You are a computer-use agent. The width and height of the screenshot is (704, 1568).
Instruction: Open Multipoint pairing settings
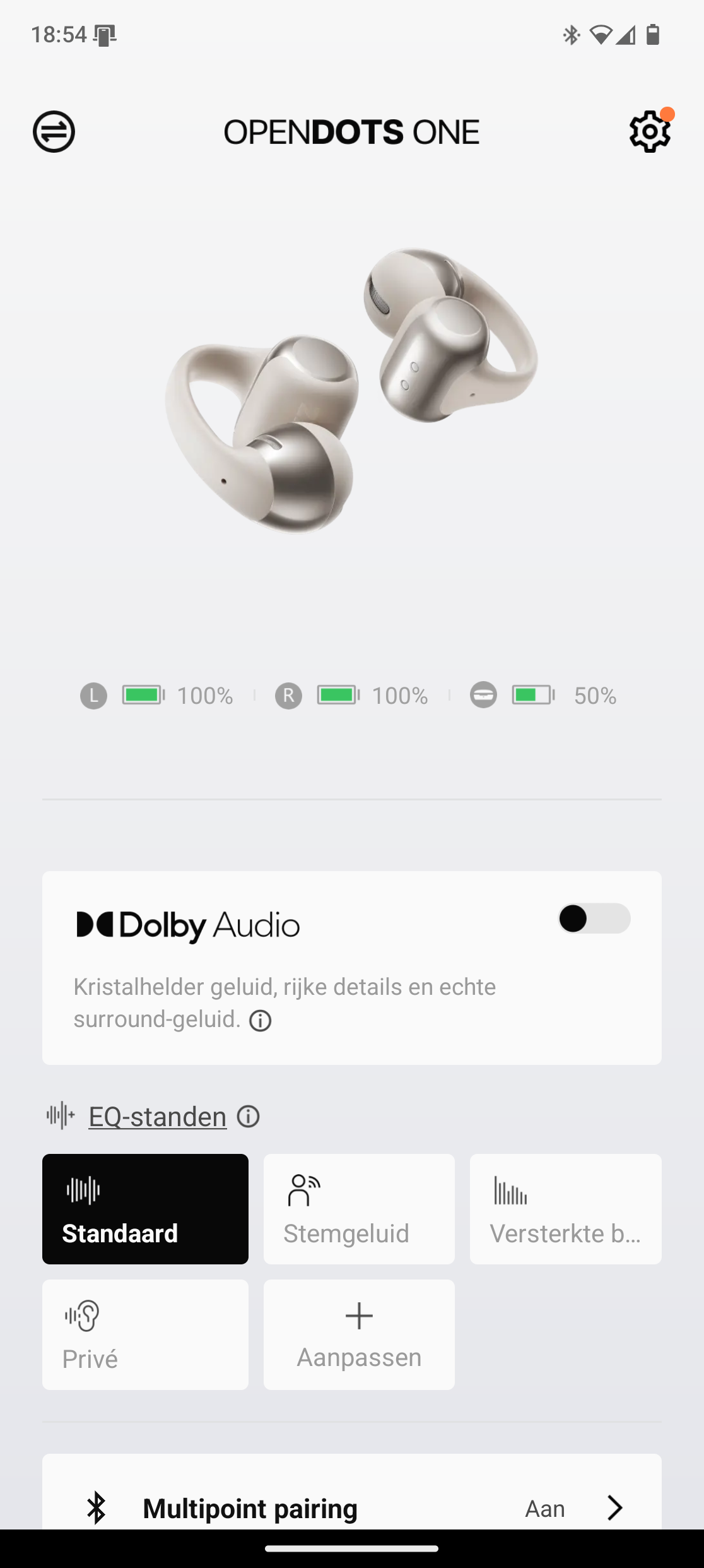tap(351, 1507)
